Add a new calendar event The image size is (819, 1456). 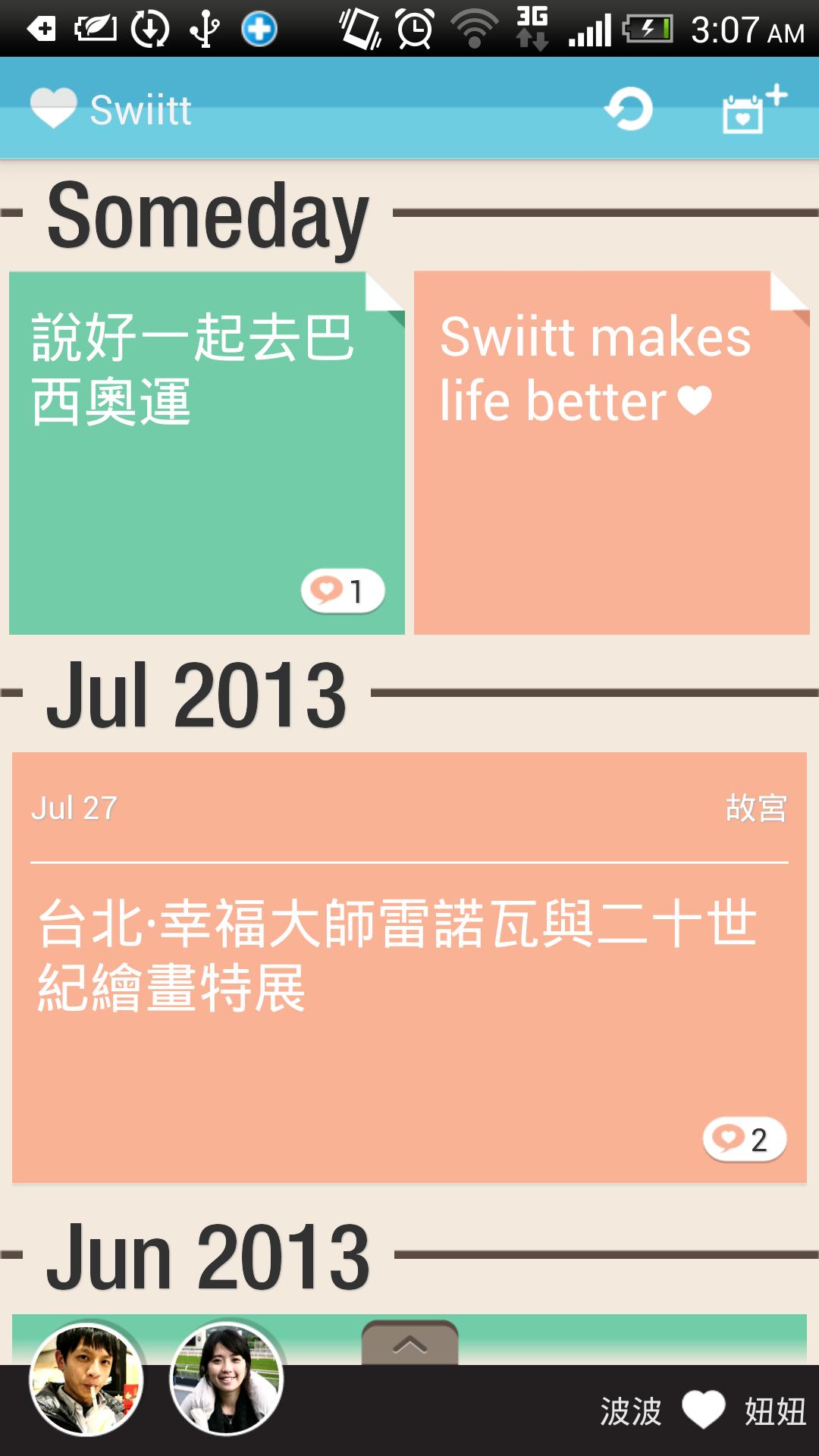(x=752, y=109)
